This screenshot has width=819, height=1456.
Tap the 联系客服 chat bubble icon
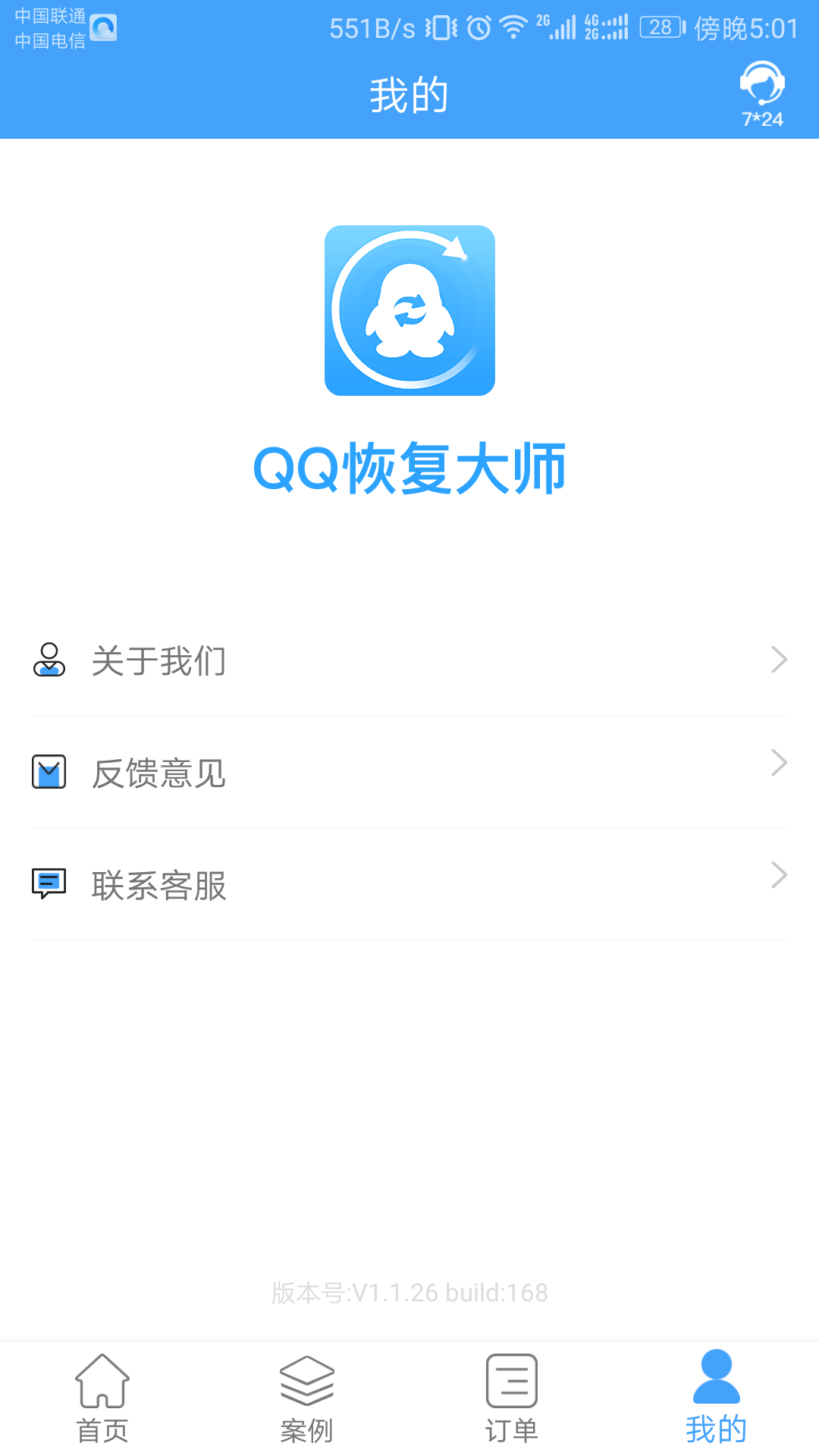49,884
